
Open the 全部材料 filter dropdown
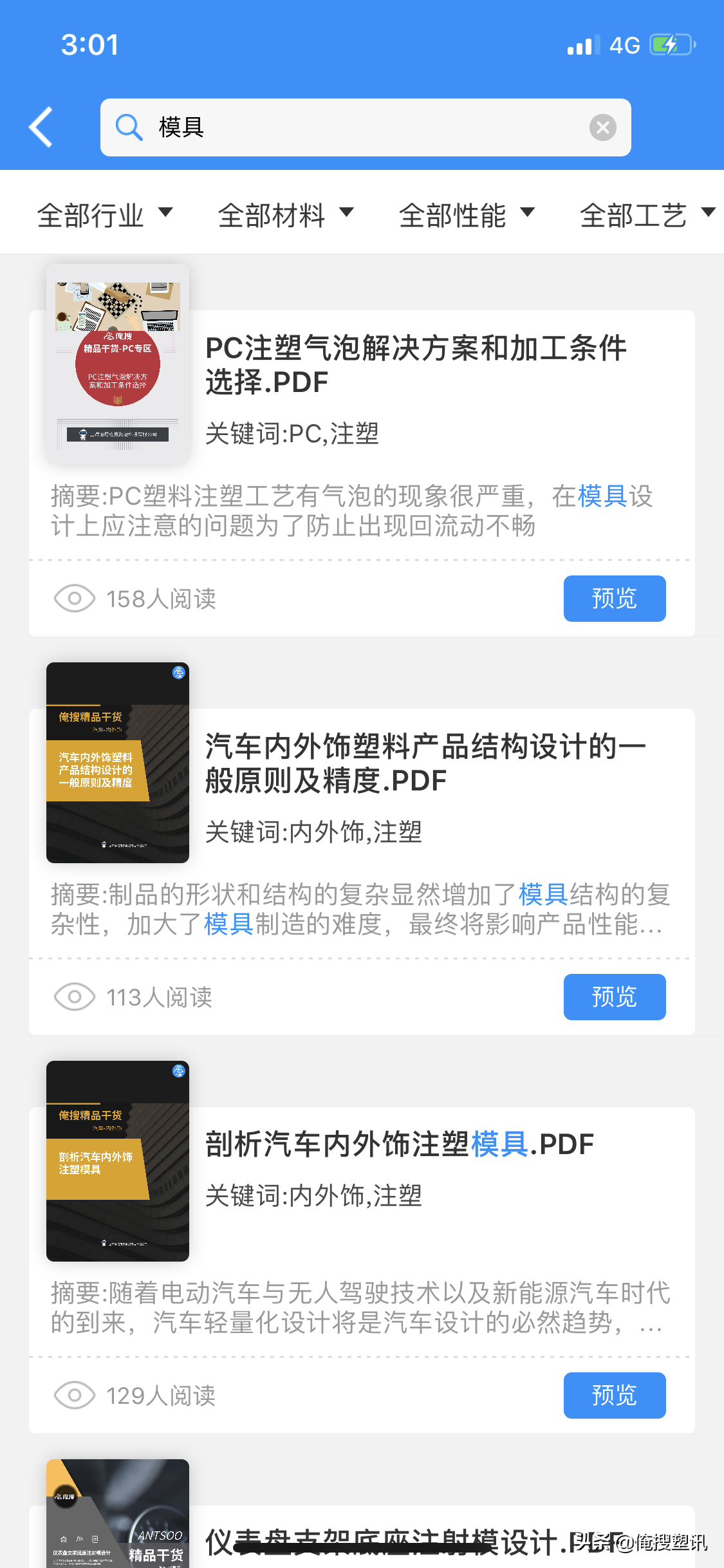click(285, 215)
